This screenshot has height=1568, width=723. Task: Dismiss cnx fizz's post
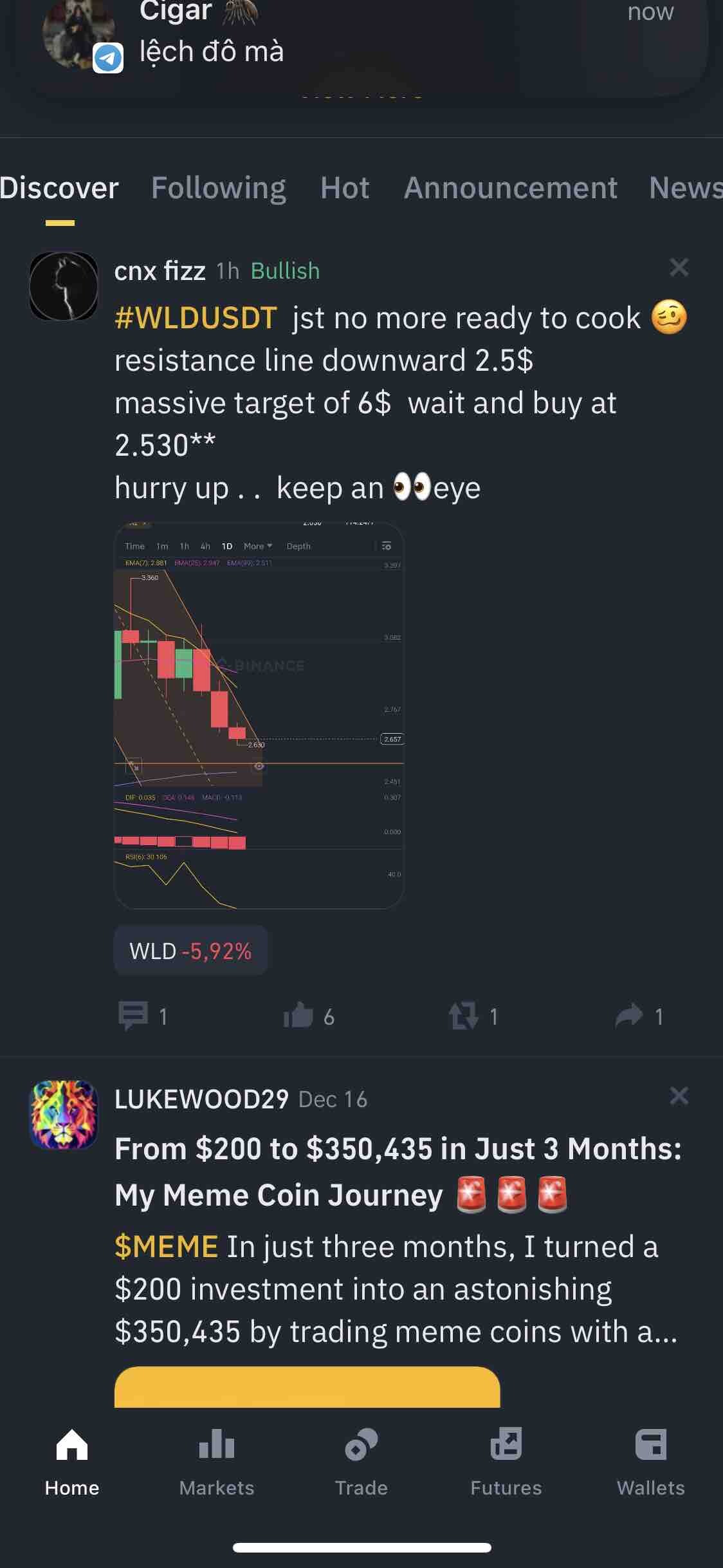[679, 267]
